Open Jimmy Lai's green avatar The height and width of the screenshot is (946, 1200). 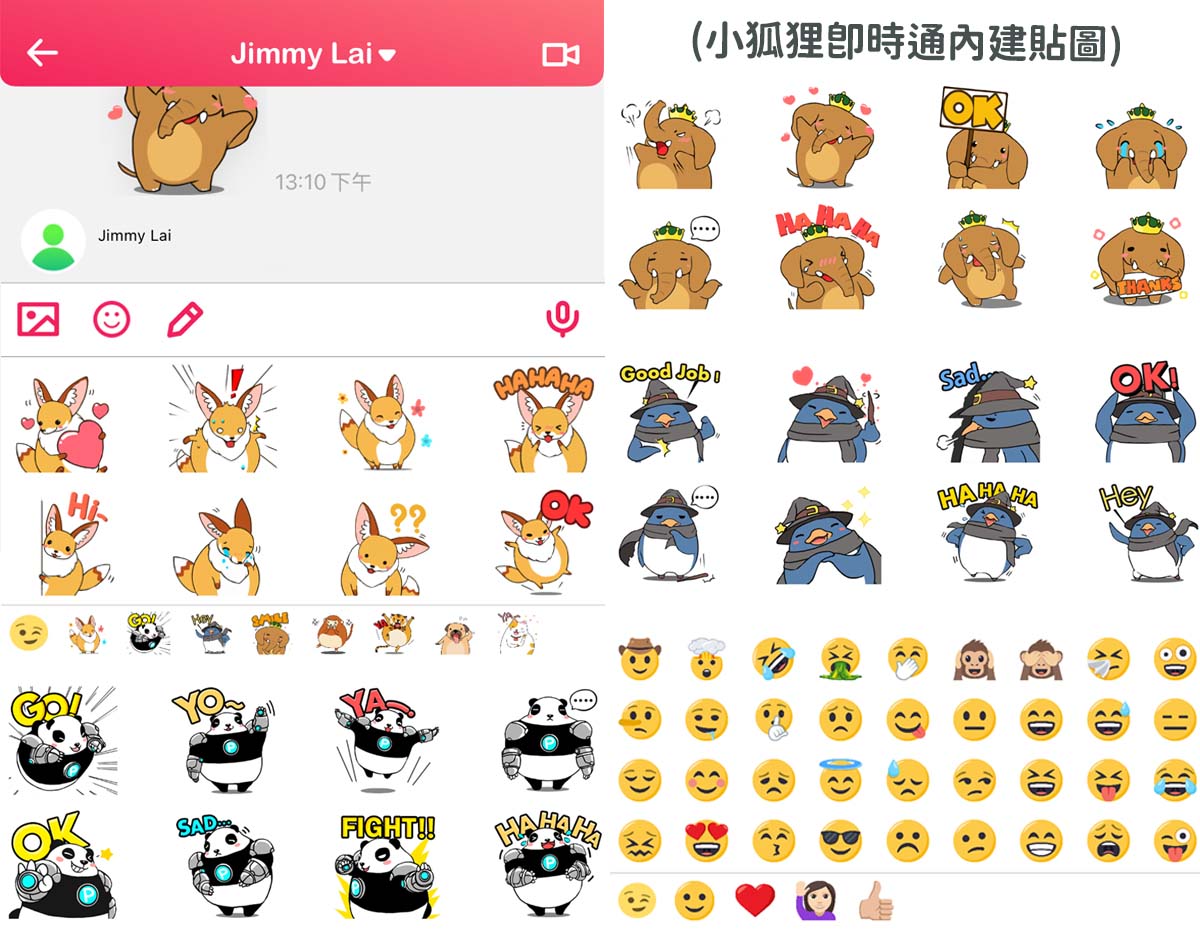click(53, 241)
